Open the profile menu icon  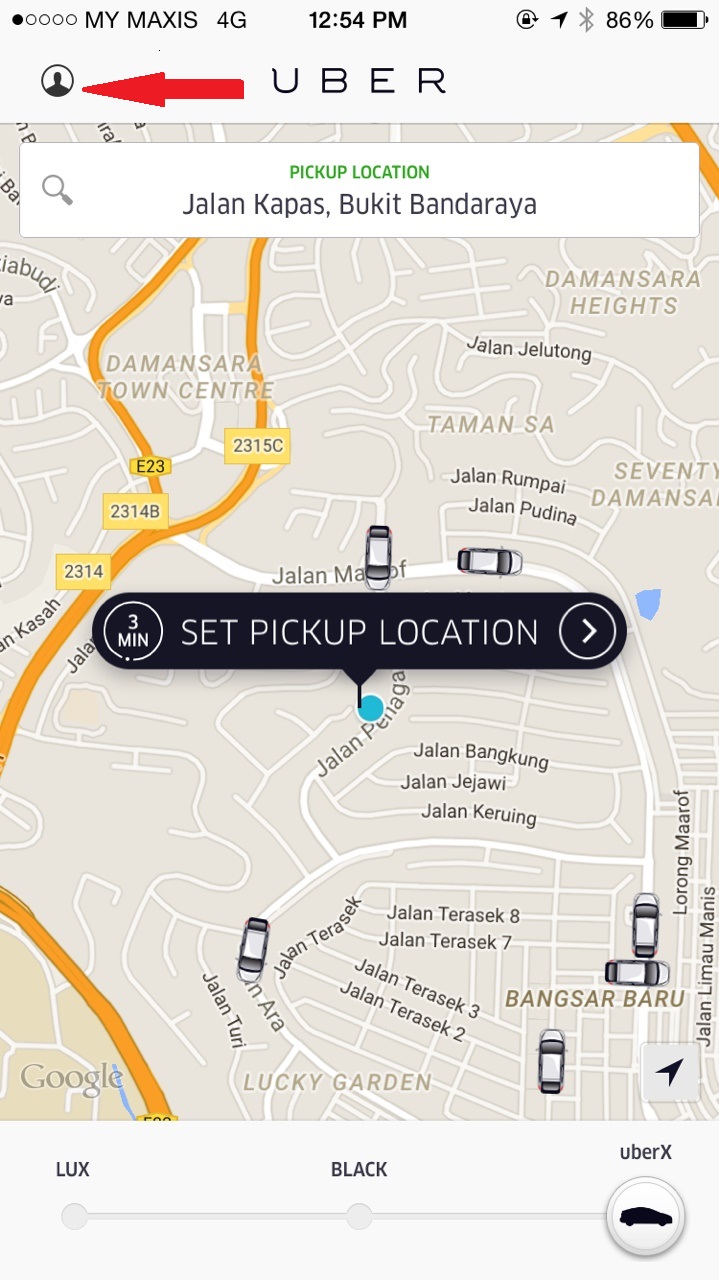pos(58,80)
